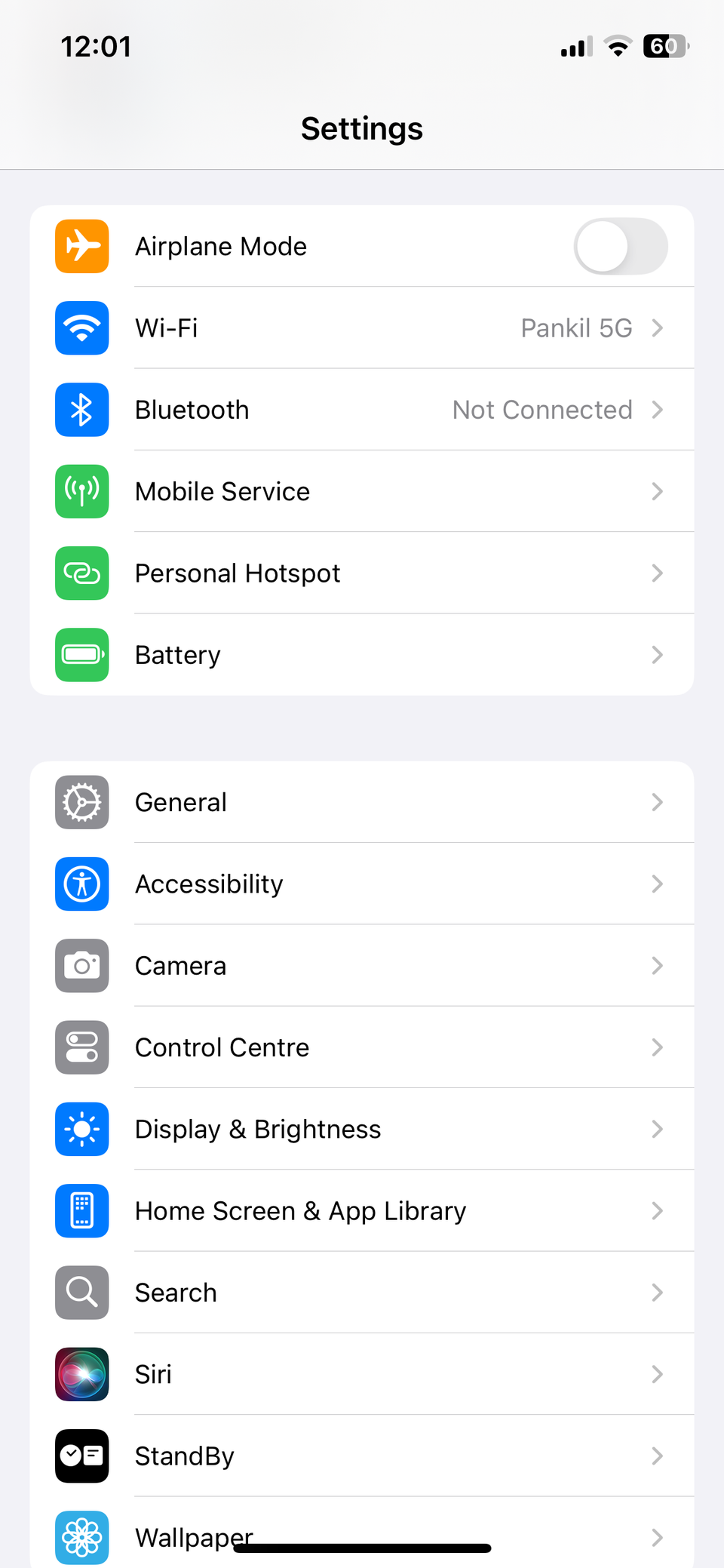Screen dimensions: 724x1568
Task: Tap the Camera icon
Action: (x=81, y=966)
